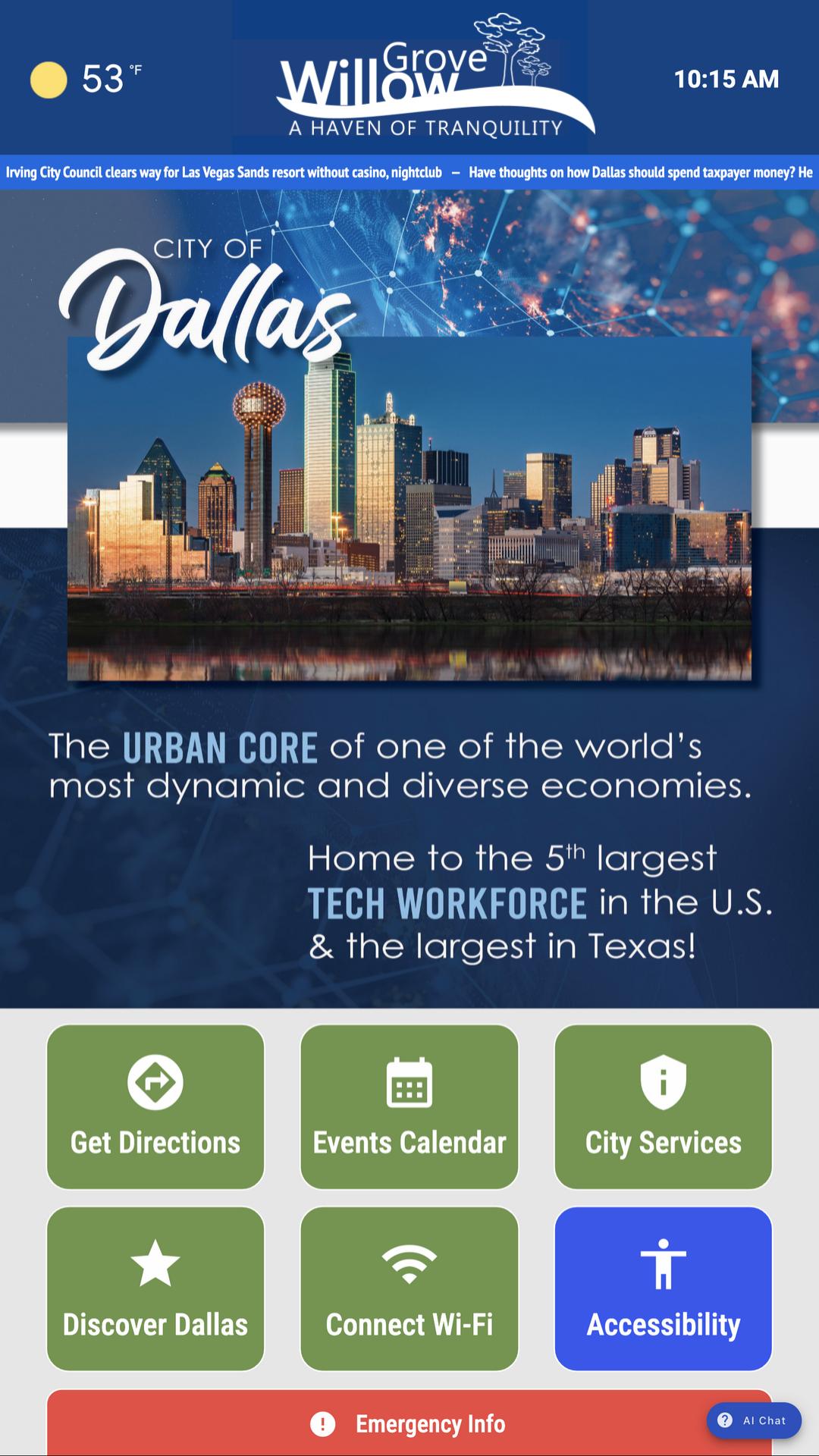Image resolution: width=819 pixels, height=1456 pixels.
Task: Tap the Discover Dallas tile
Action: coord(155,1288)
